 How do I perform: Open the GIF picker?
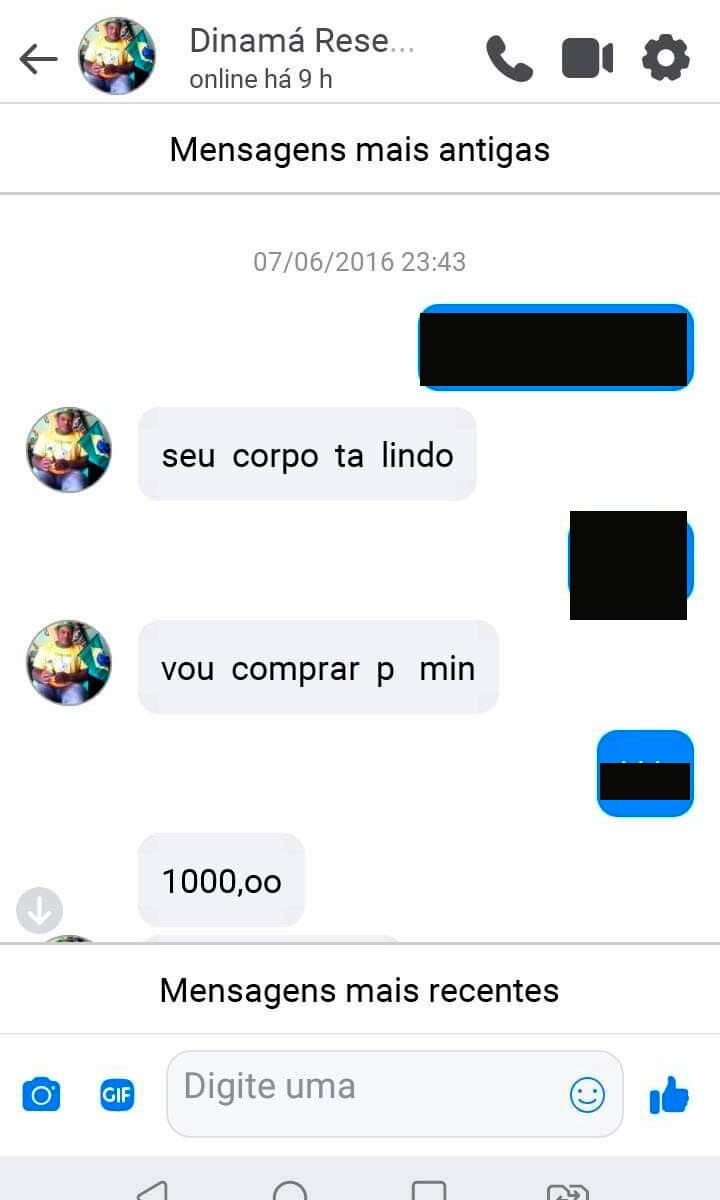(117, 1095)
